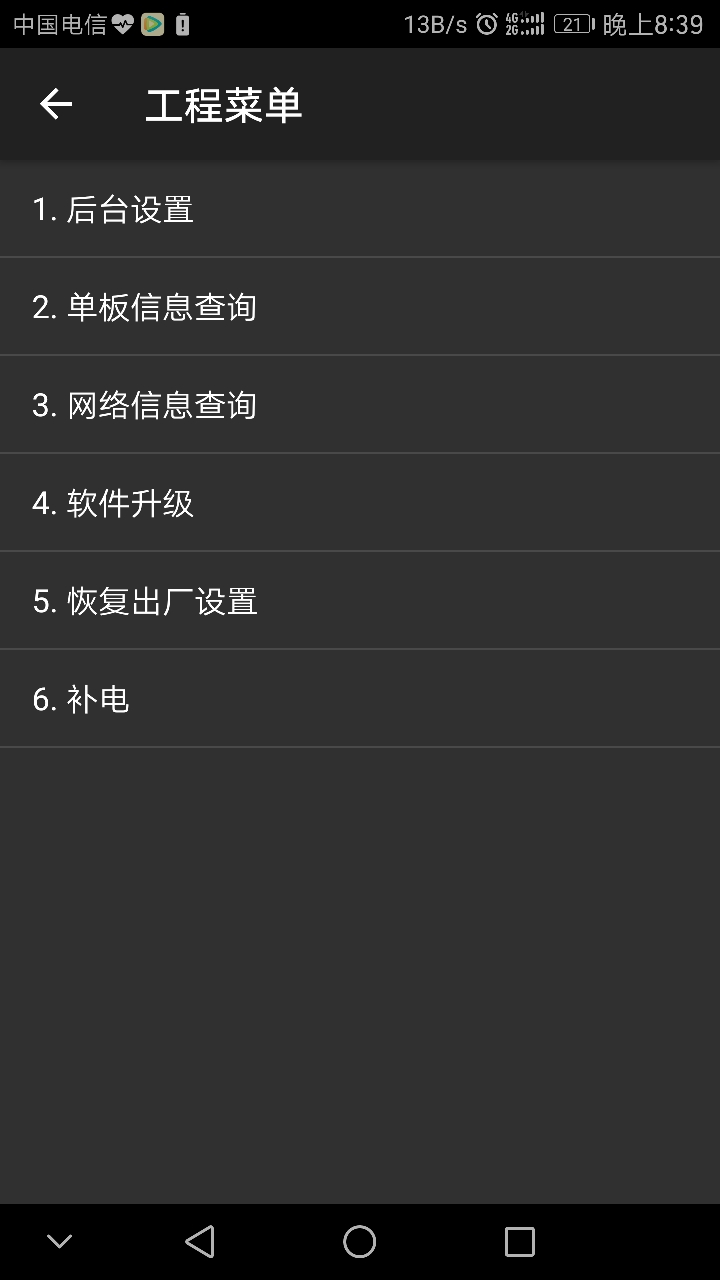Open the 补电 battery calibration option

(x=360, y=698)
